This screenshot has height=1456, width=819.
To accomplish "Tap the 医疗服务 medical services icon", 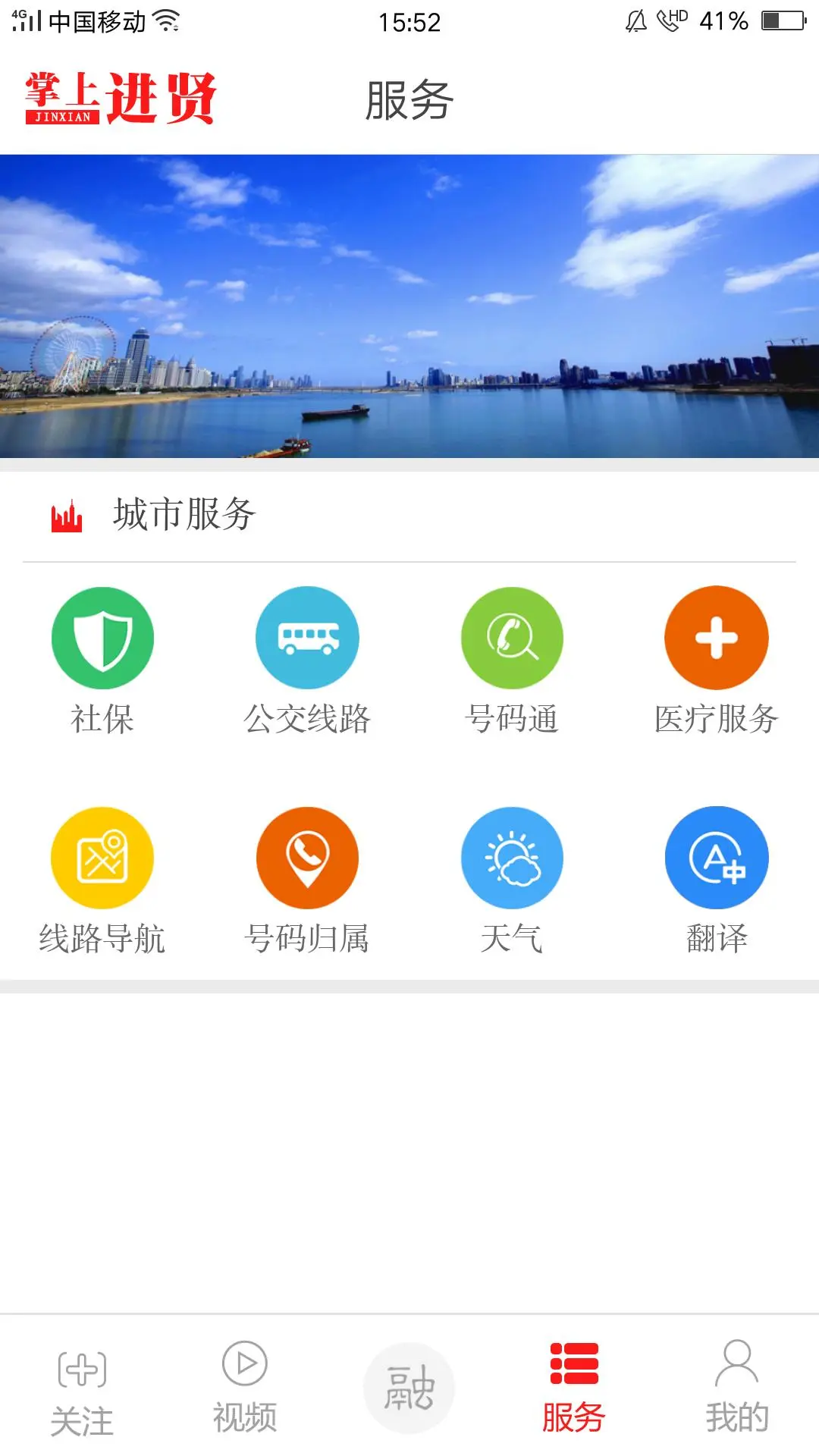I will click(x=716, y=638).
